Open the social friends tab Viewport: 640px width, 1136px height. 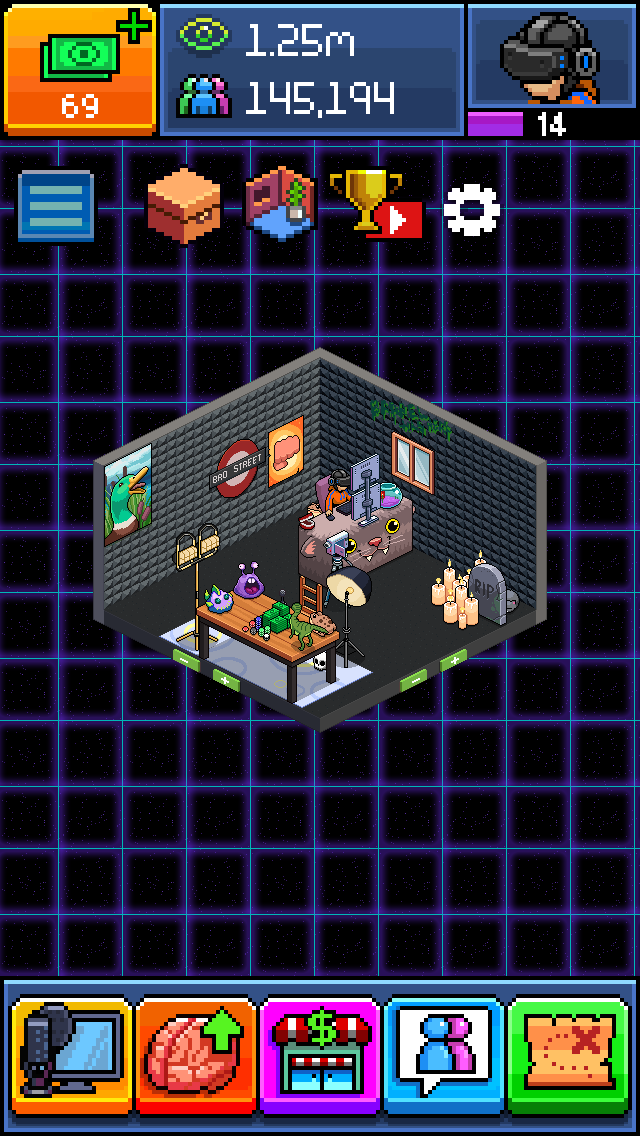click(444, 1056)
